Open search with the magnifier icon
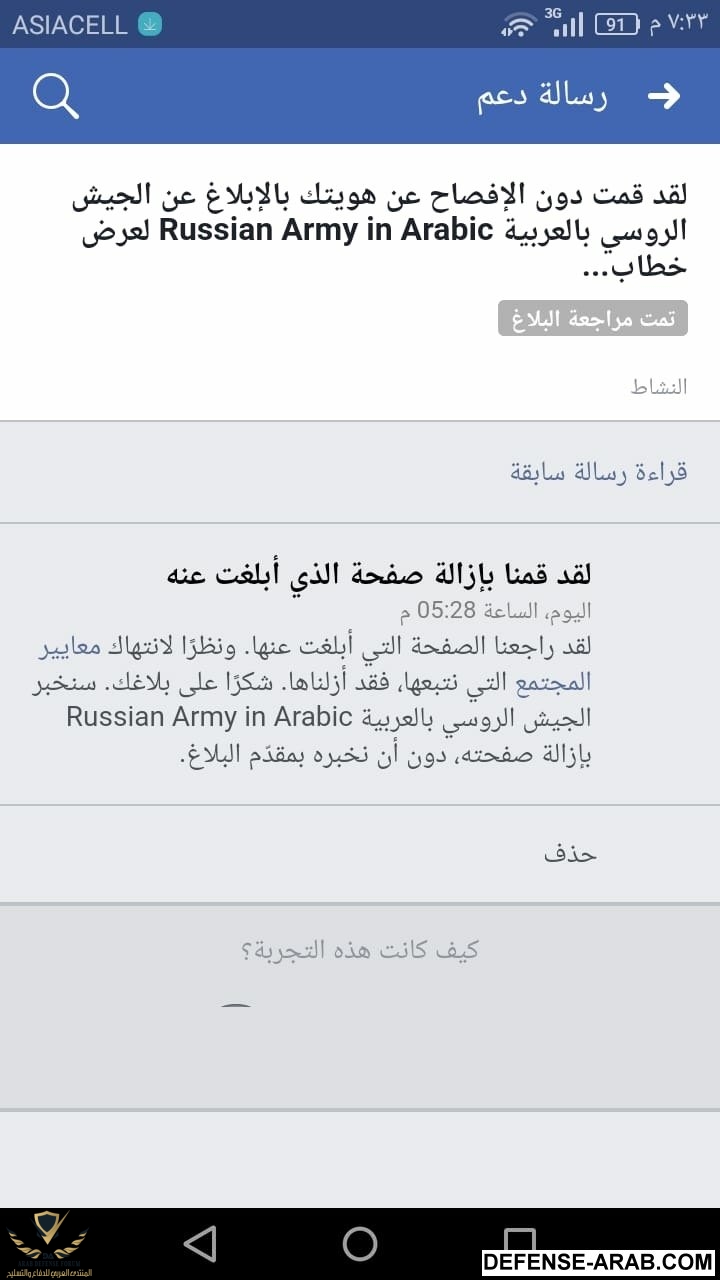 tap(55, 96)
